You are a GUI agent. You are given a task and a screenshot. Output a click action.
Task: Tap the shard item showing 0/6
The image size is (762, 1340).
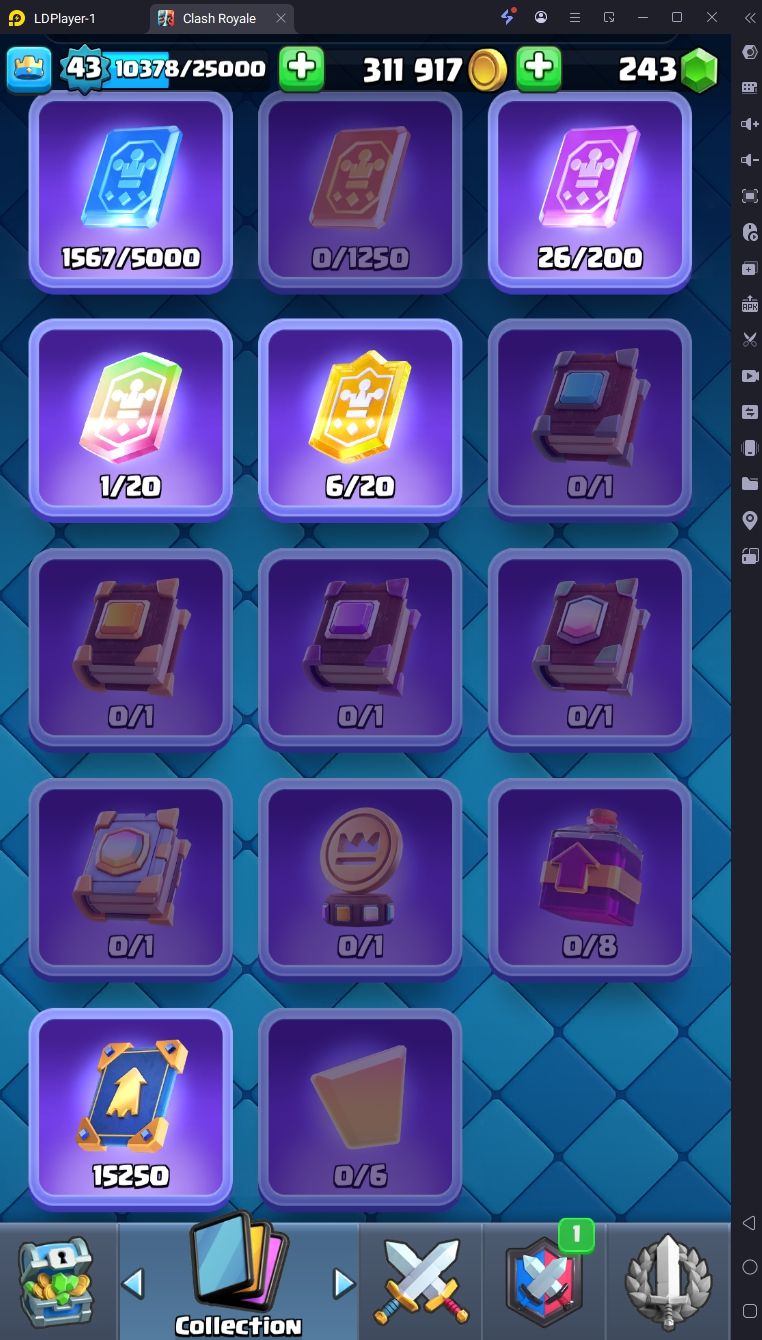(360, 1108)
